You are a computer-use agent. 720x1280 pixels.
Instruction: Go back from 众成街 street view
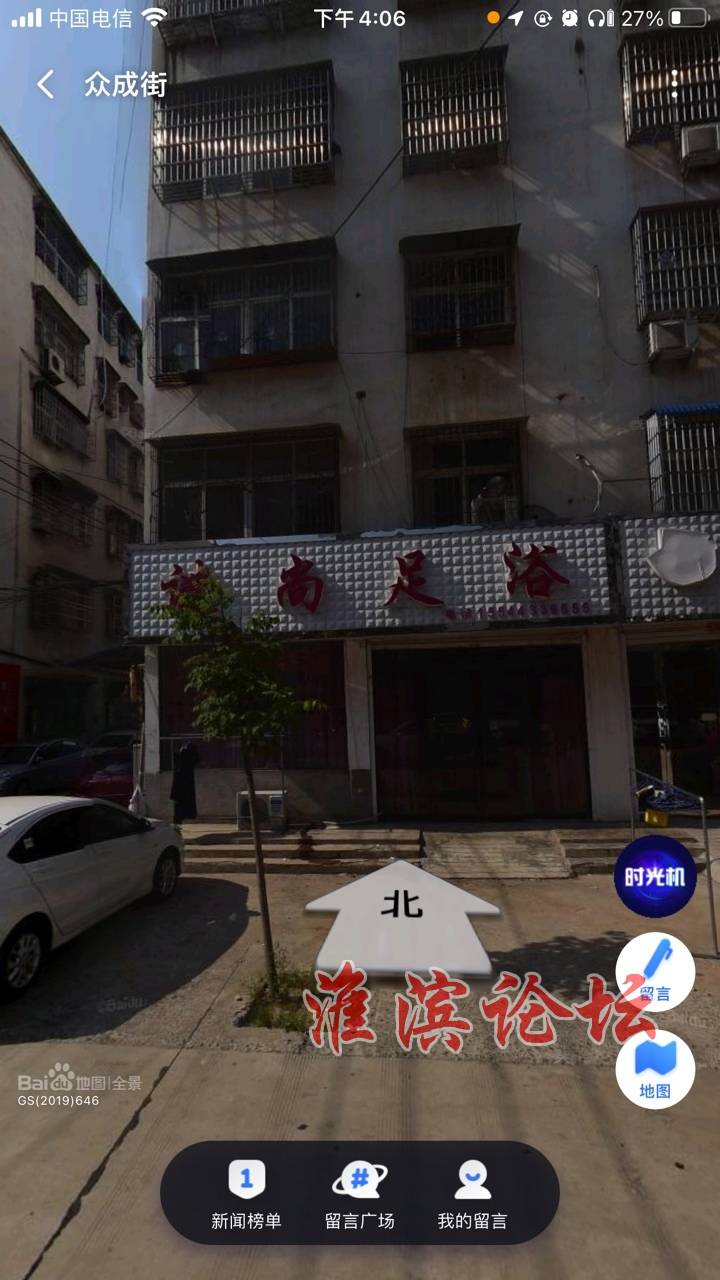click(x=46, y=85)
